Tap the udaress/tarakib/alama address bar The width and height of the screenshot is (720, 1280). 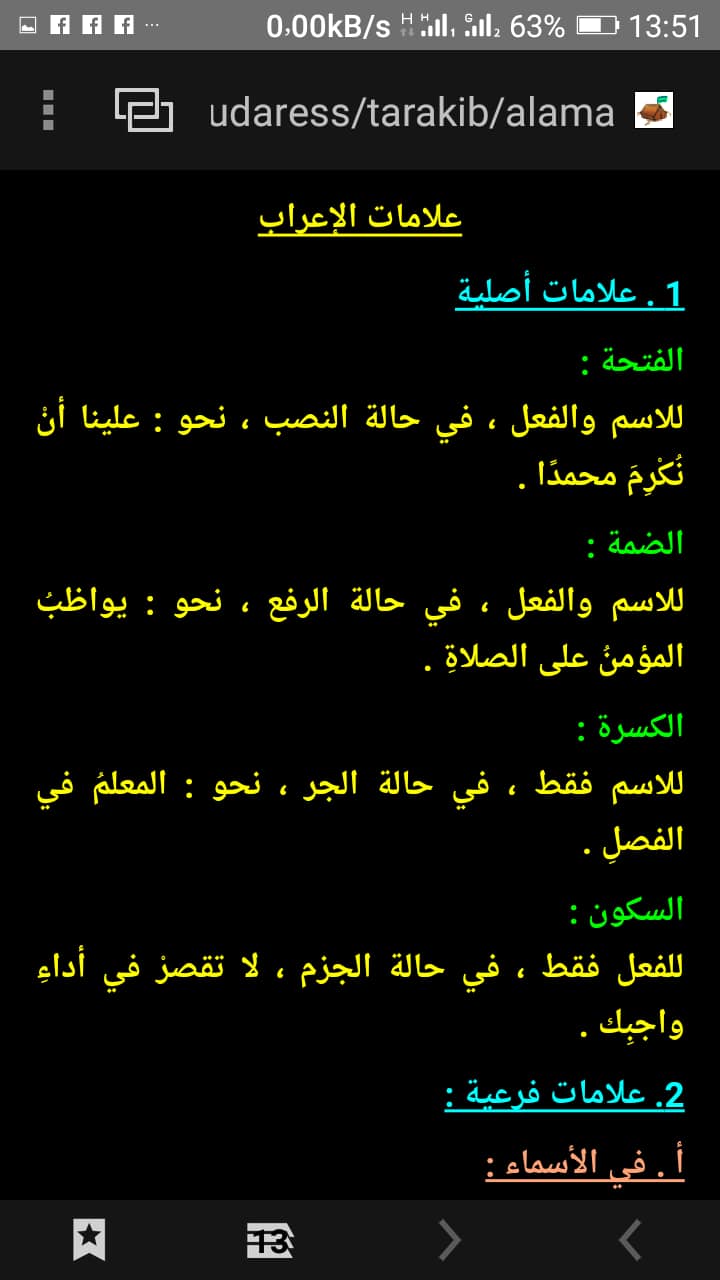click(411, 112)
